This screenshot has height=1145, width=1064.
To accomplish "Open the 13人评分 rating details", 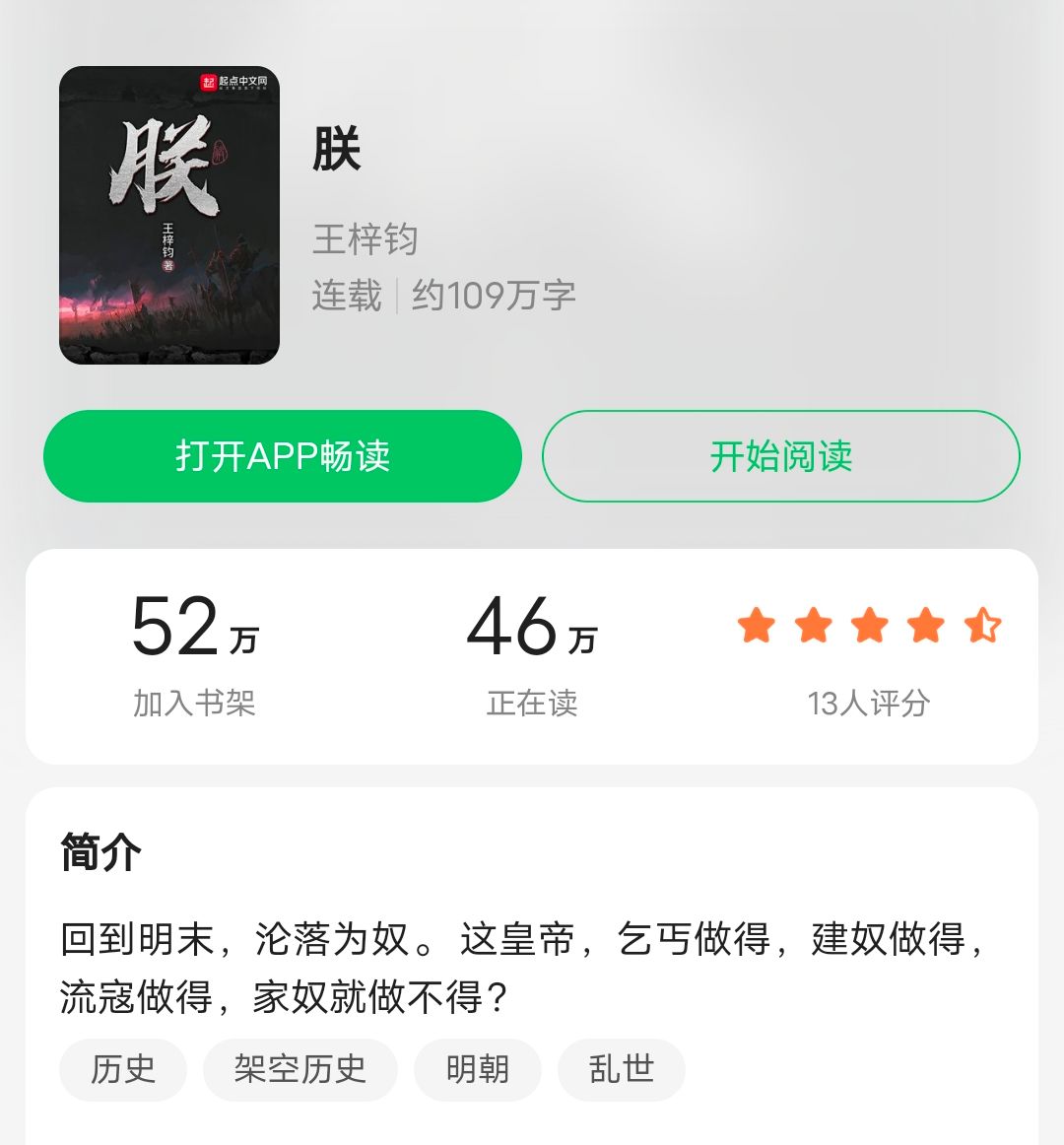I will [868, 703].
